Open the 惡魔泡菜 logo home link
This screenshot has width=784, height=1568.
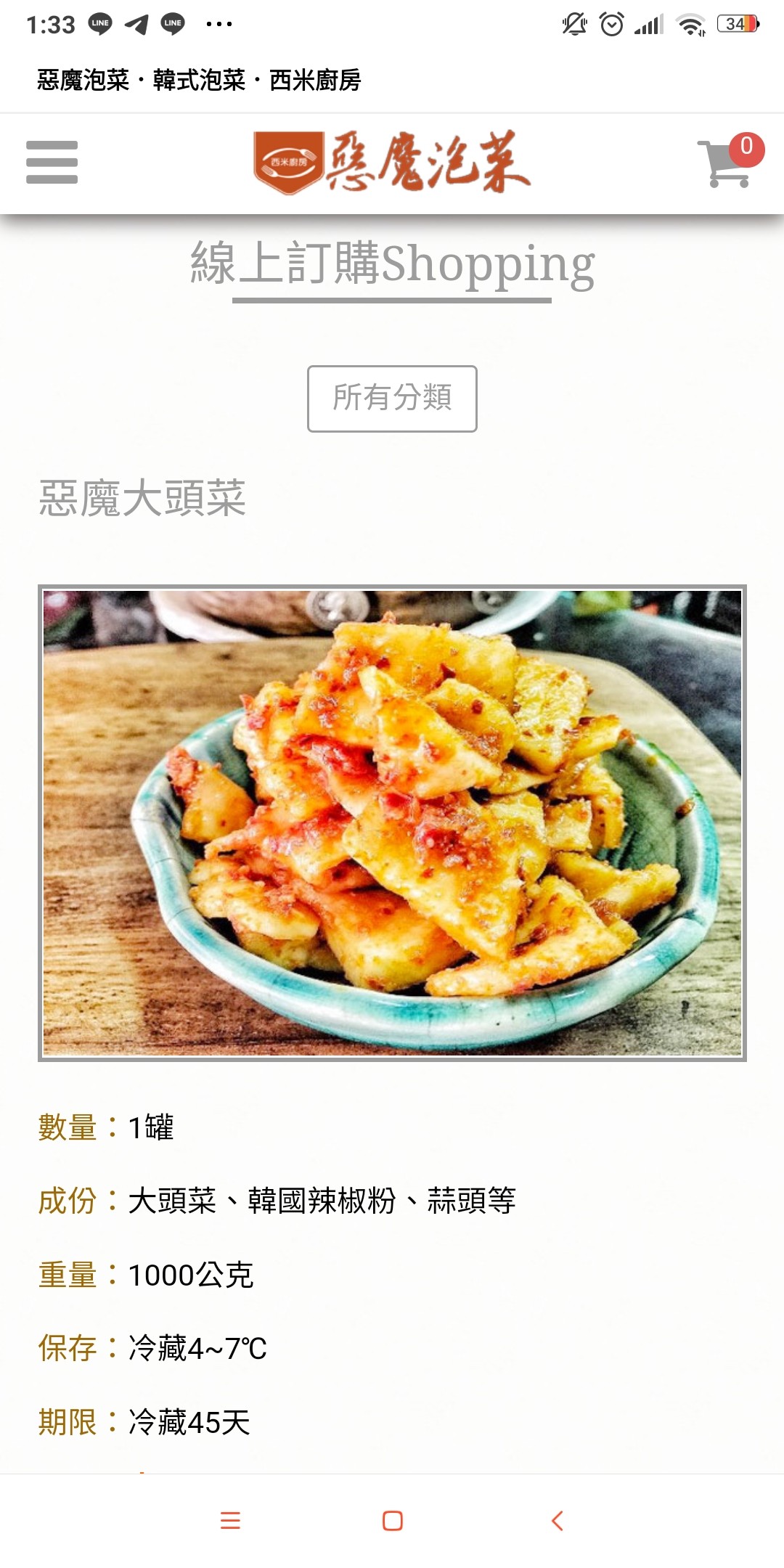click(x=392, y=162)
